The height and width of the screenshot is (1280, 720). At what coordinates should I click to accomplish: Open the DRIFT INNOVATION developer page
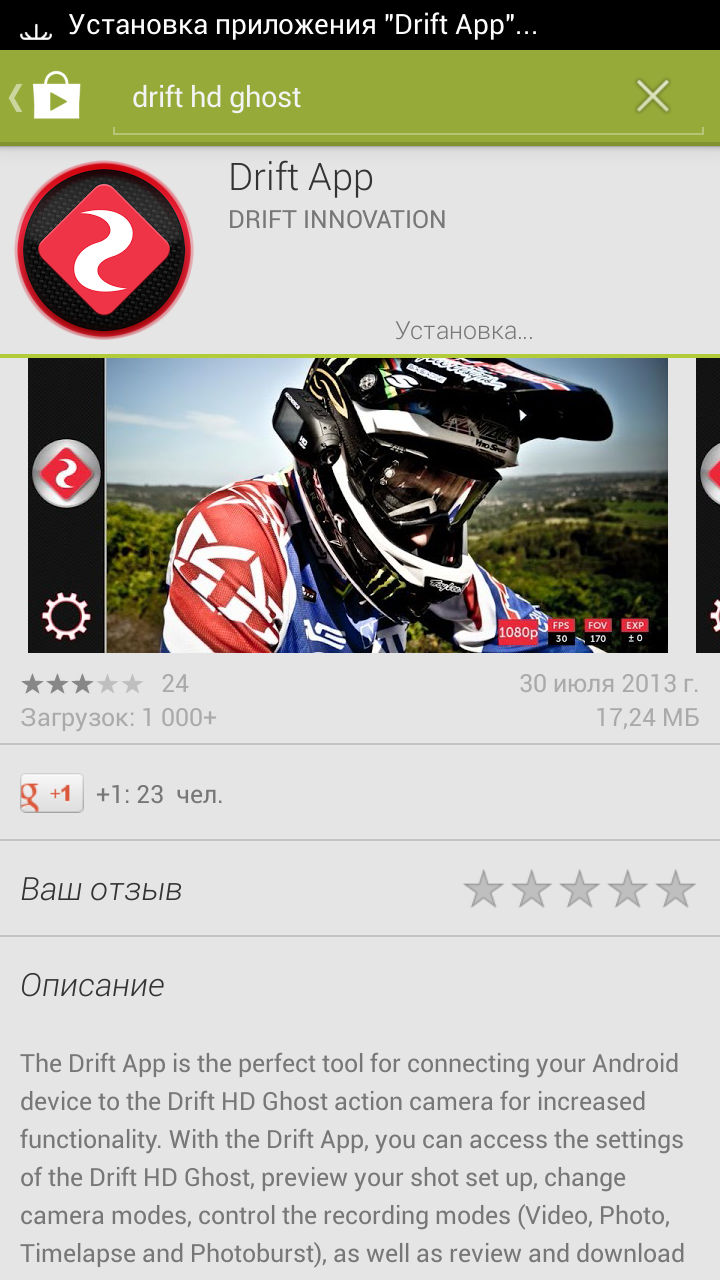[x=337, y=220]
